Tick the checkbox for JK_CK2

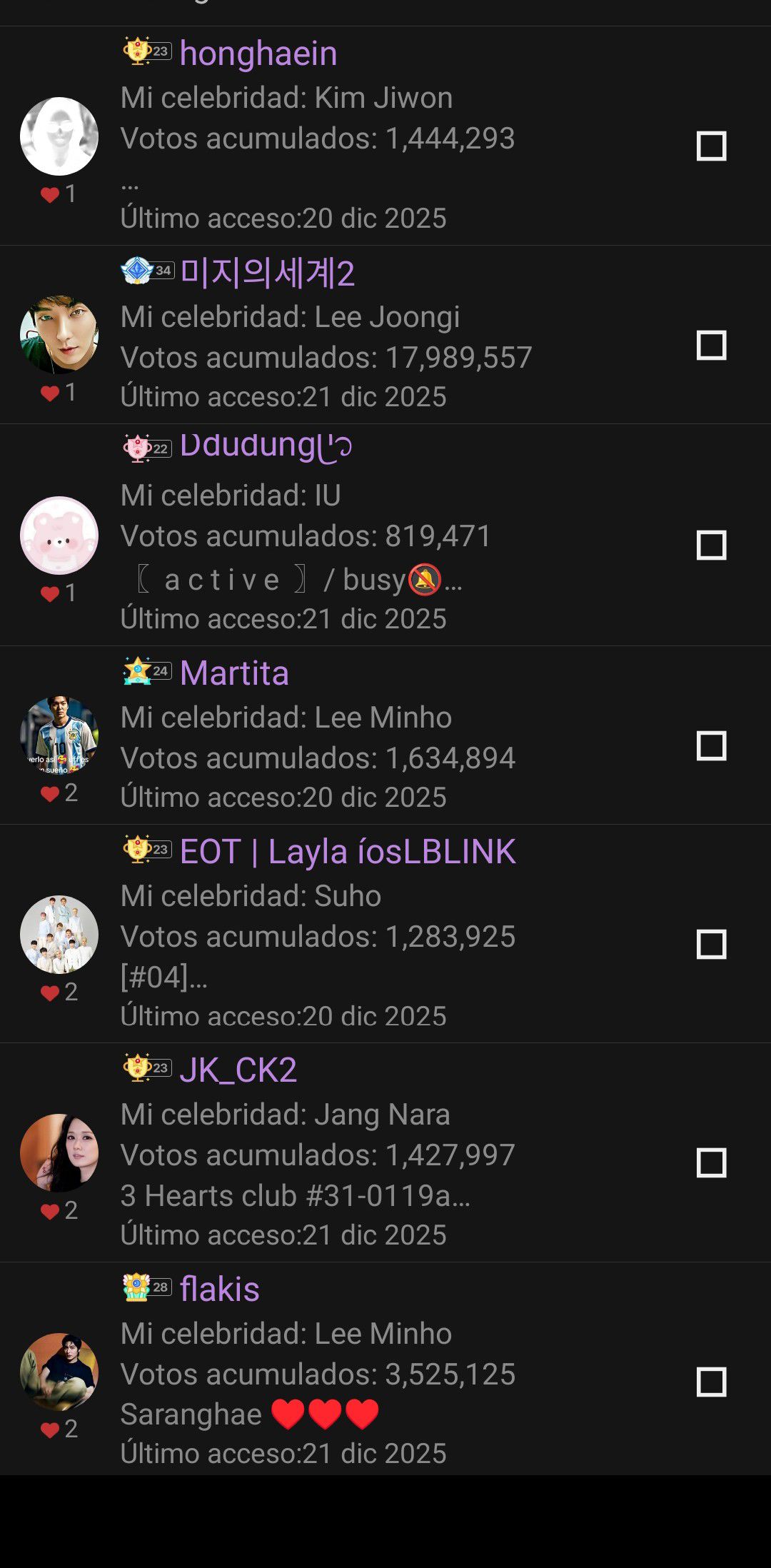pos(711,1162)
